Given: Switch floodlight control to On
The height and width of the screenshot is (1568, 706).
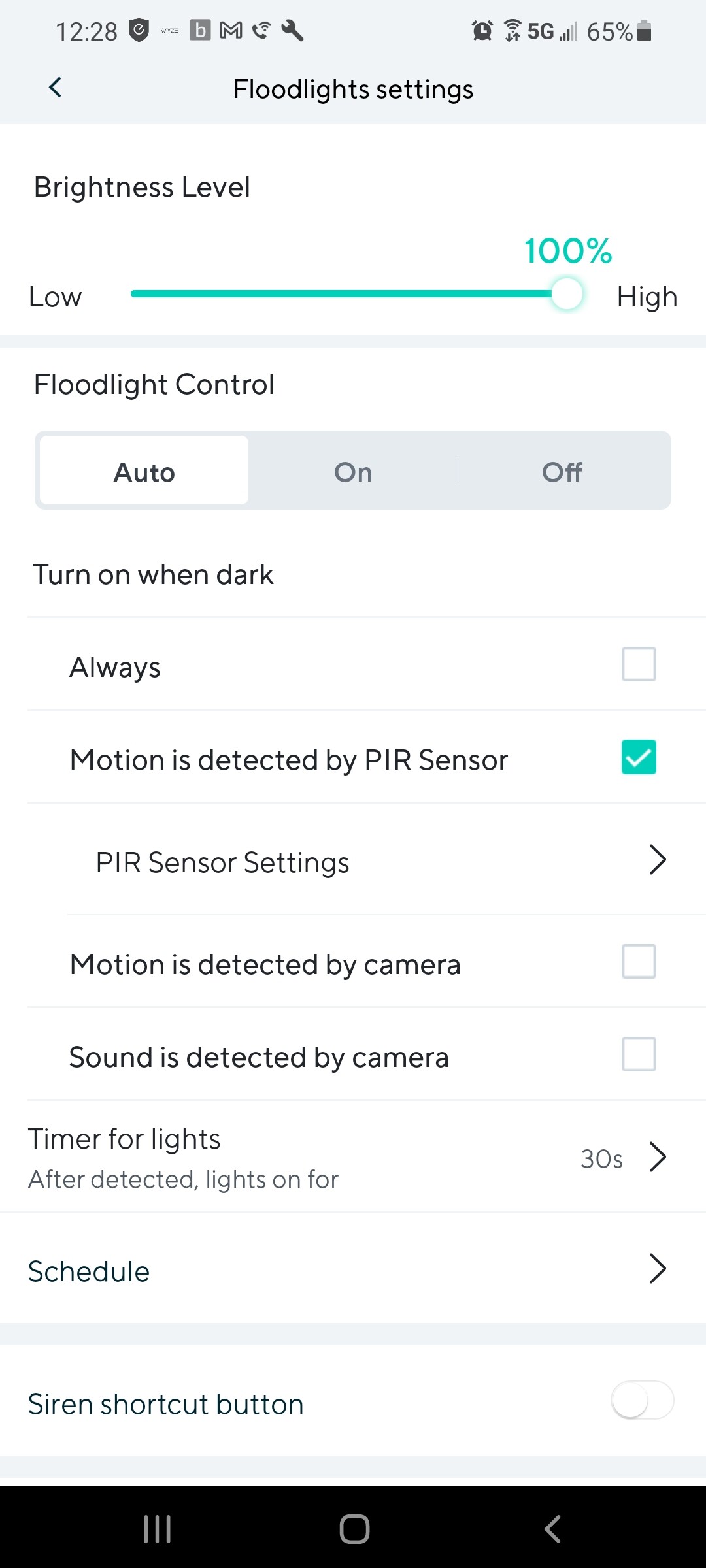Looking at the screenshot, I should (353, 471).
